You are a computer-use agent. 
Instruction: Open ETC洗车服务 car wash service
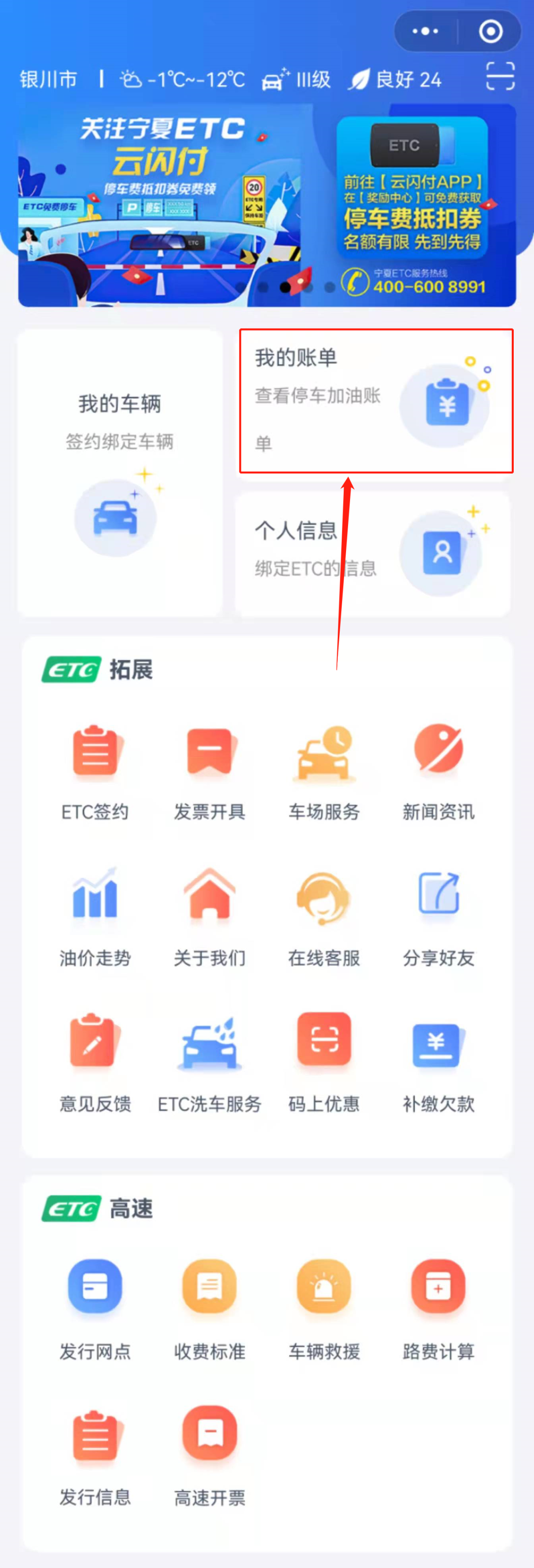(x=208, y=1062)
